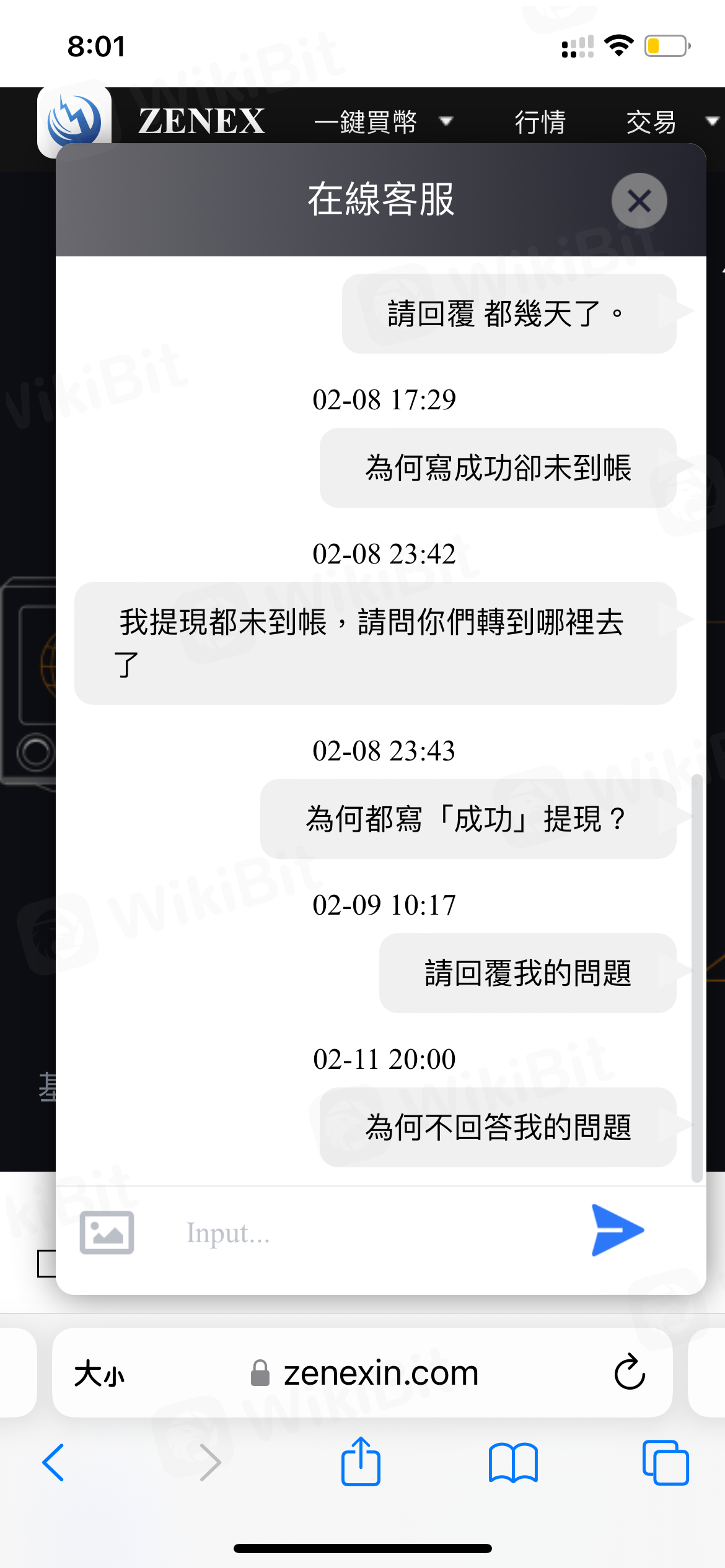Expand the 交易 menu
This screenshot has width=725, height=1568.
click(669, 122)
